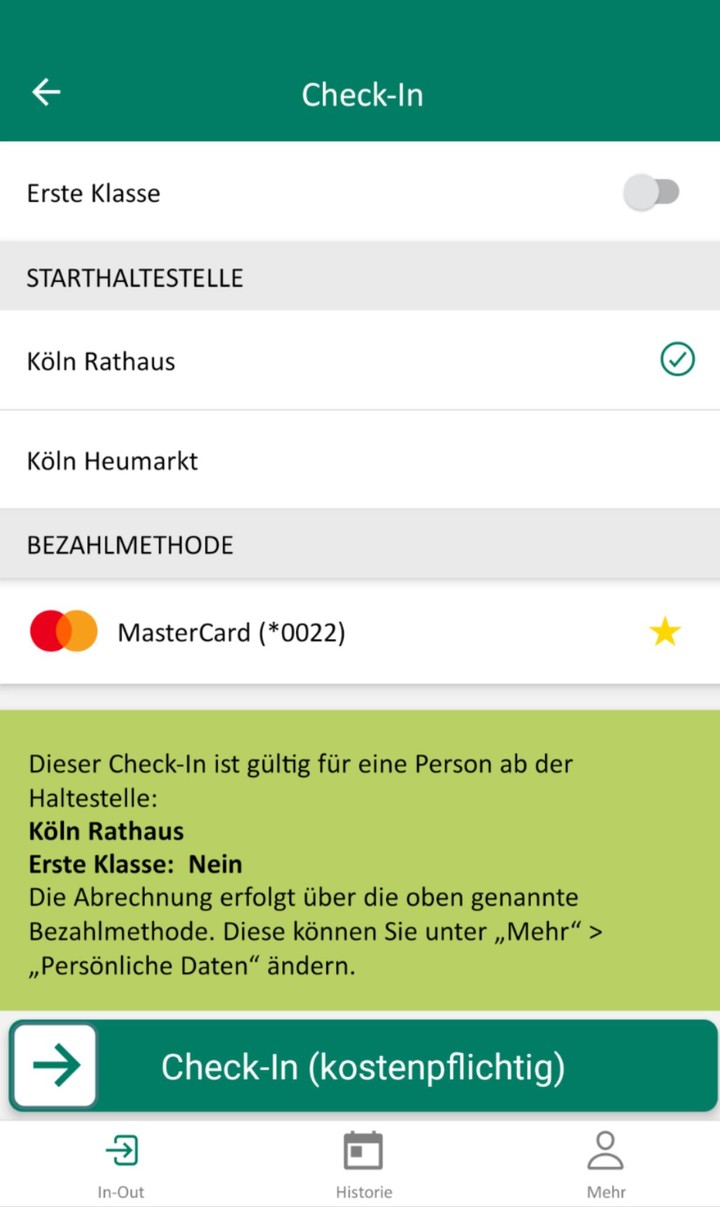The image size is (720, 1207).
Task: Tap the STARTHALTESTELLE section header
Action: [x=134, y=277]
